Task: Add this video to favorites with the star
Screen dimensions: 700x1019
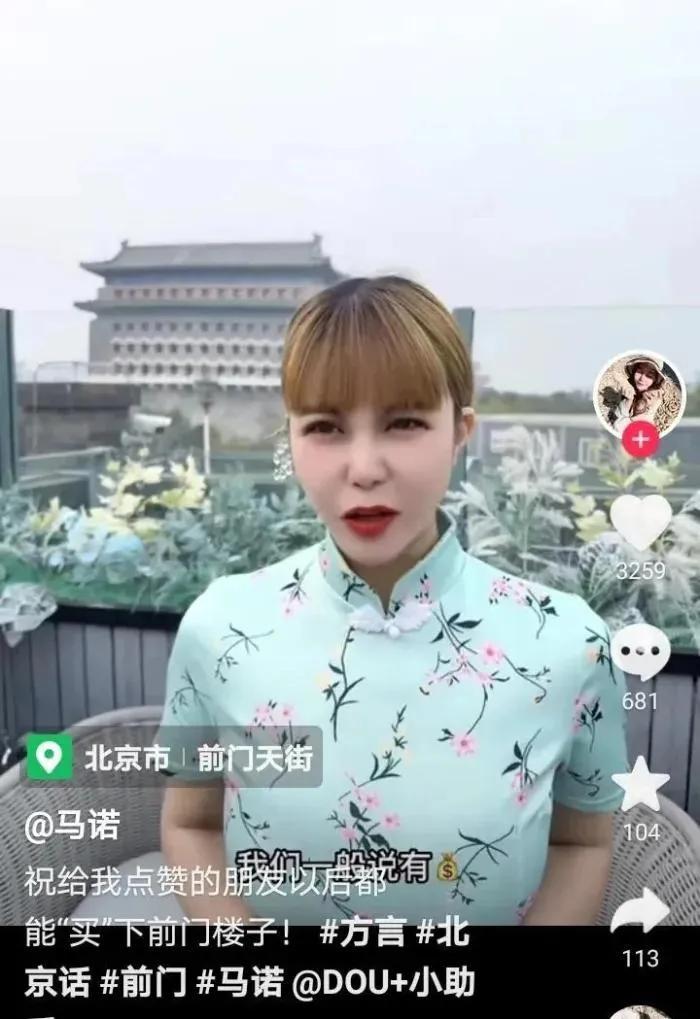Action: 640,784
